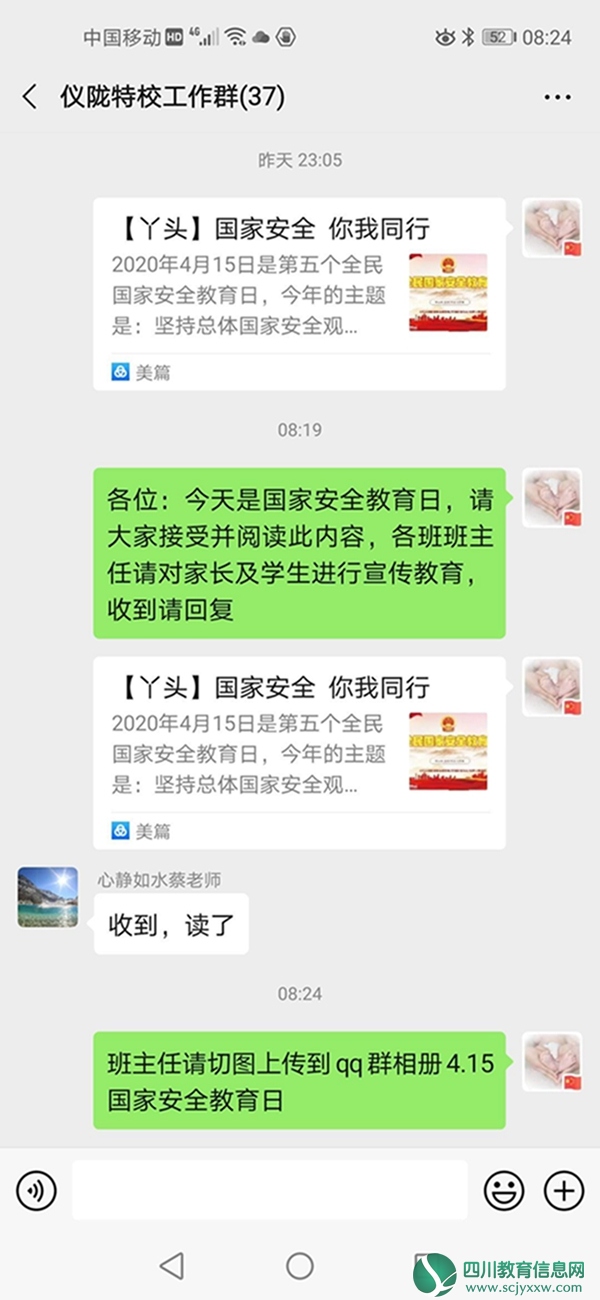Tap sender avatar beside 班主任请切图上传 message
This screenshot has width=600, height=1300.
[553, 1062]
